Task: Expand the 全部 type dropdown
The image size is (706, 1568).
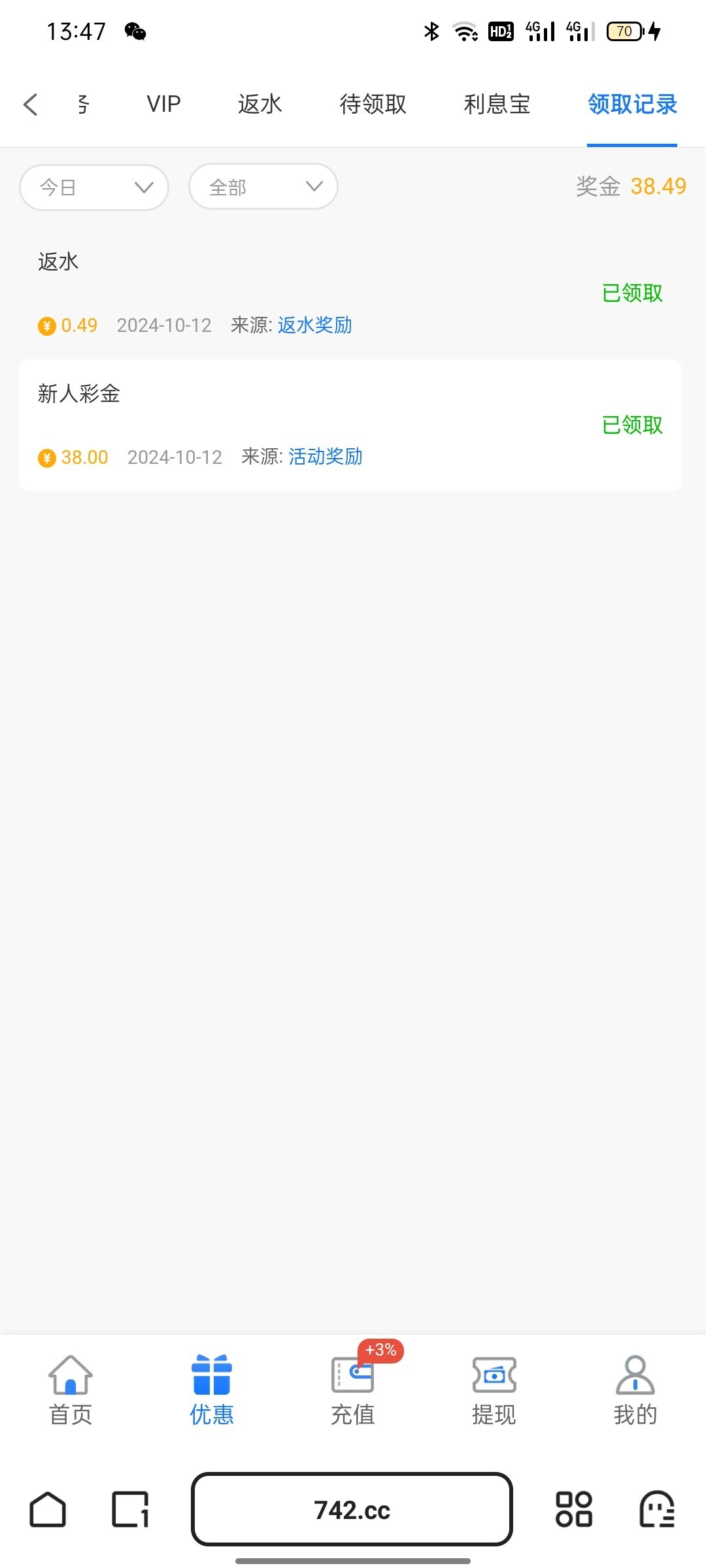Action: (x=263, y=187)
